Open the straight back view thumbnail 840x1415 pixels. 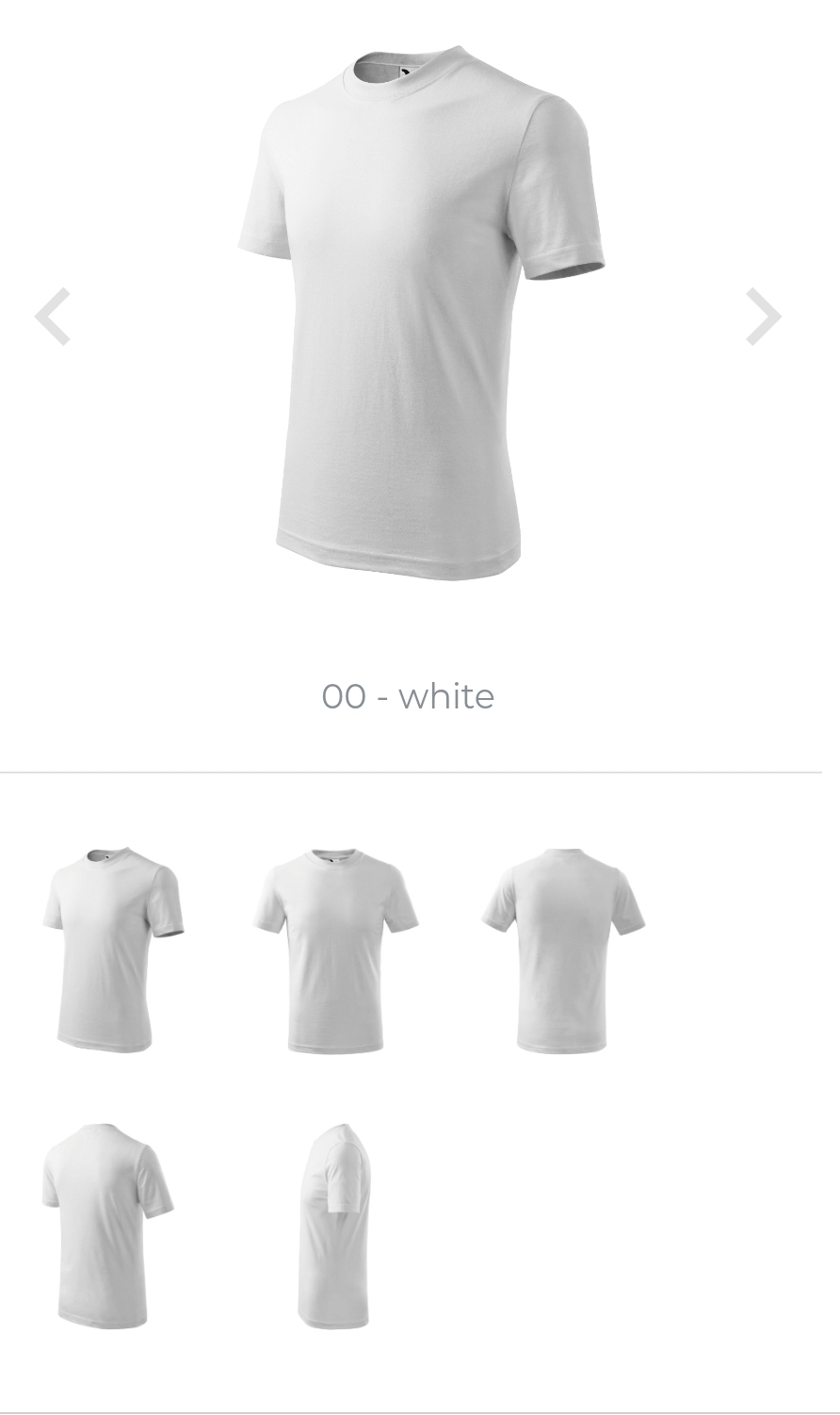click(563, 950)
